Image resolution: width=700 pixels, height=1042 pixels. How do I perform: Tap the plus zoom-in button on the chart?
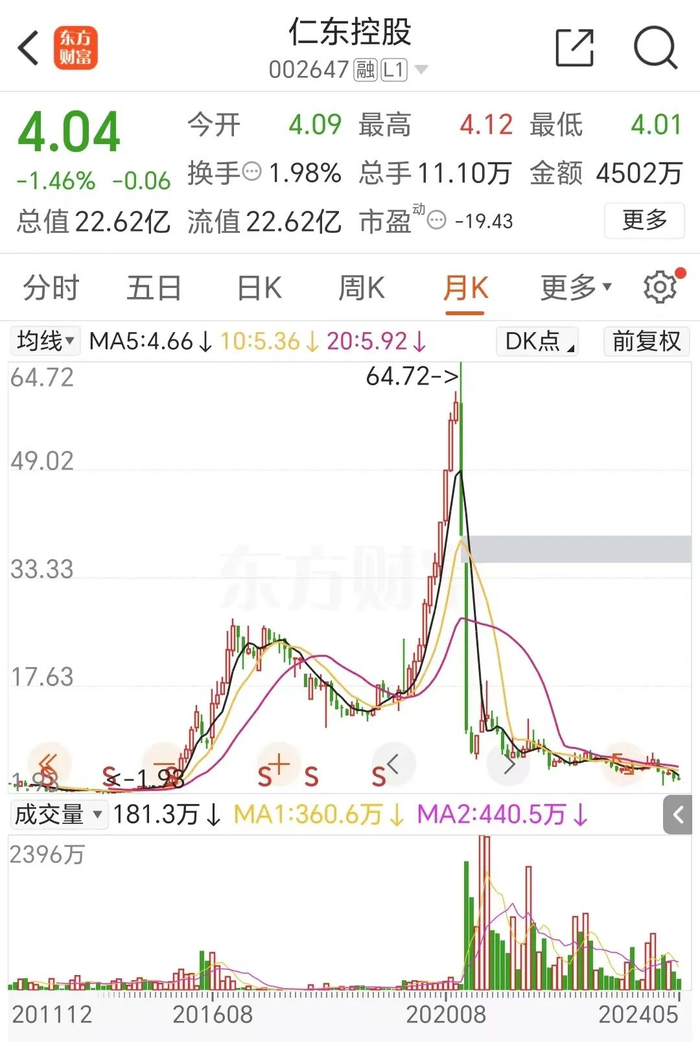coord(279,764)
